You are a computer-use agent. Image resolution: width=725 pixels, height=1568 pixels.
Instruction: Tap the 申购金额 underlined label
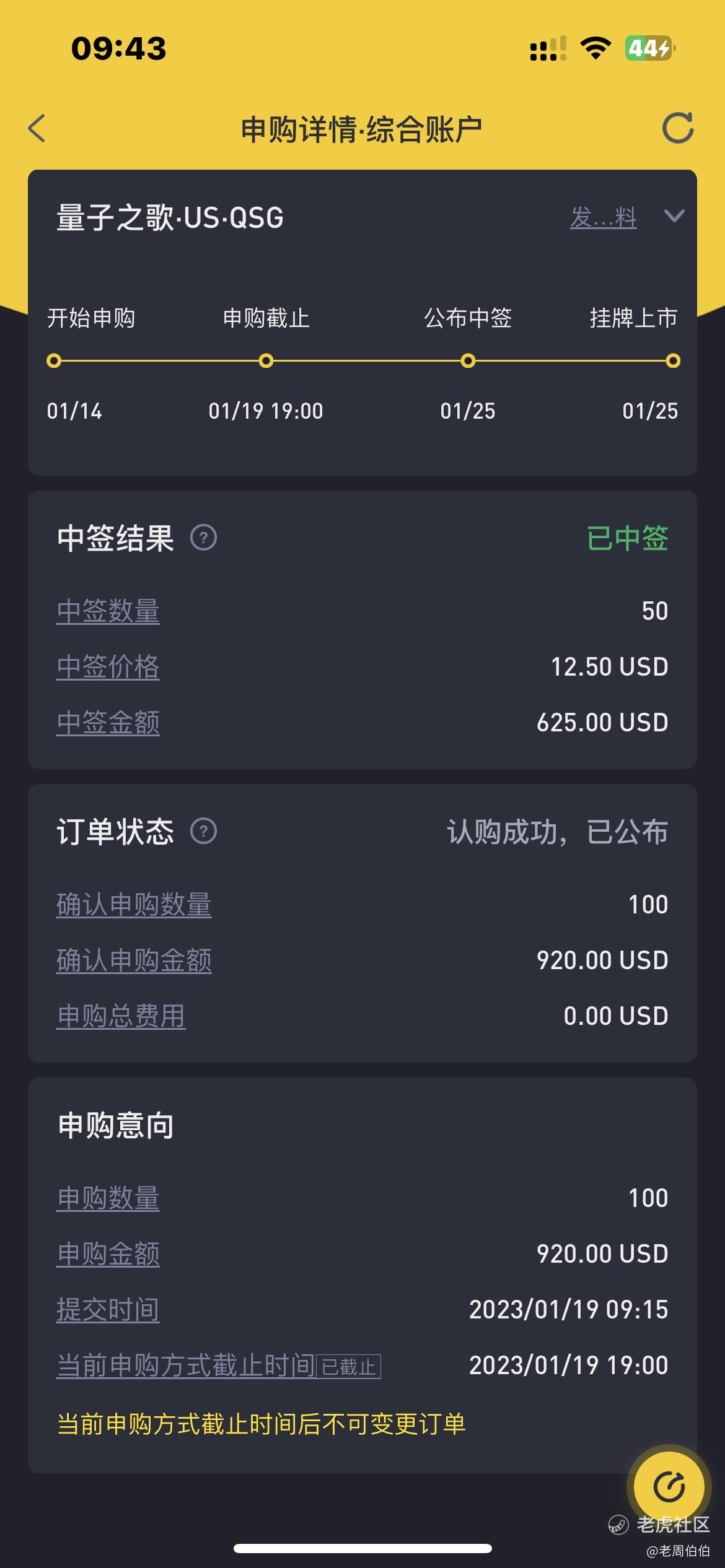coord(108,1254)
